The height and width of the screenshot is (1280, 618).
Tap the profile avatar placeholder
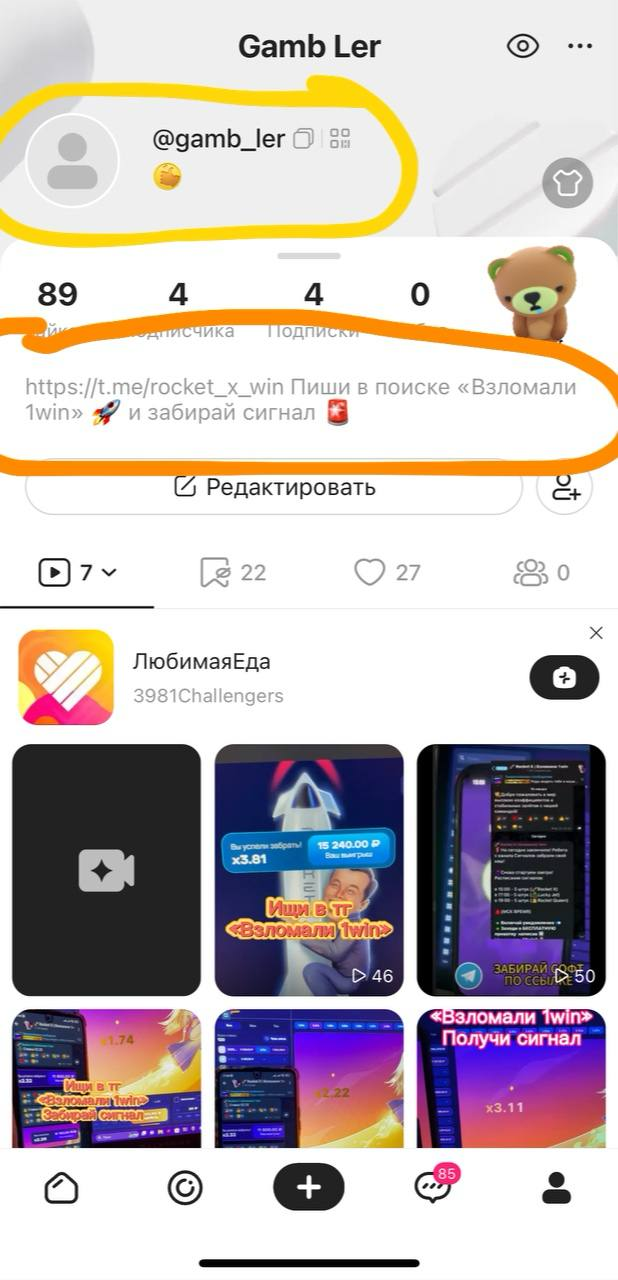click(x=72, y=160)
